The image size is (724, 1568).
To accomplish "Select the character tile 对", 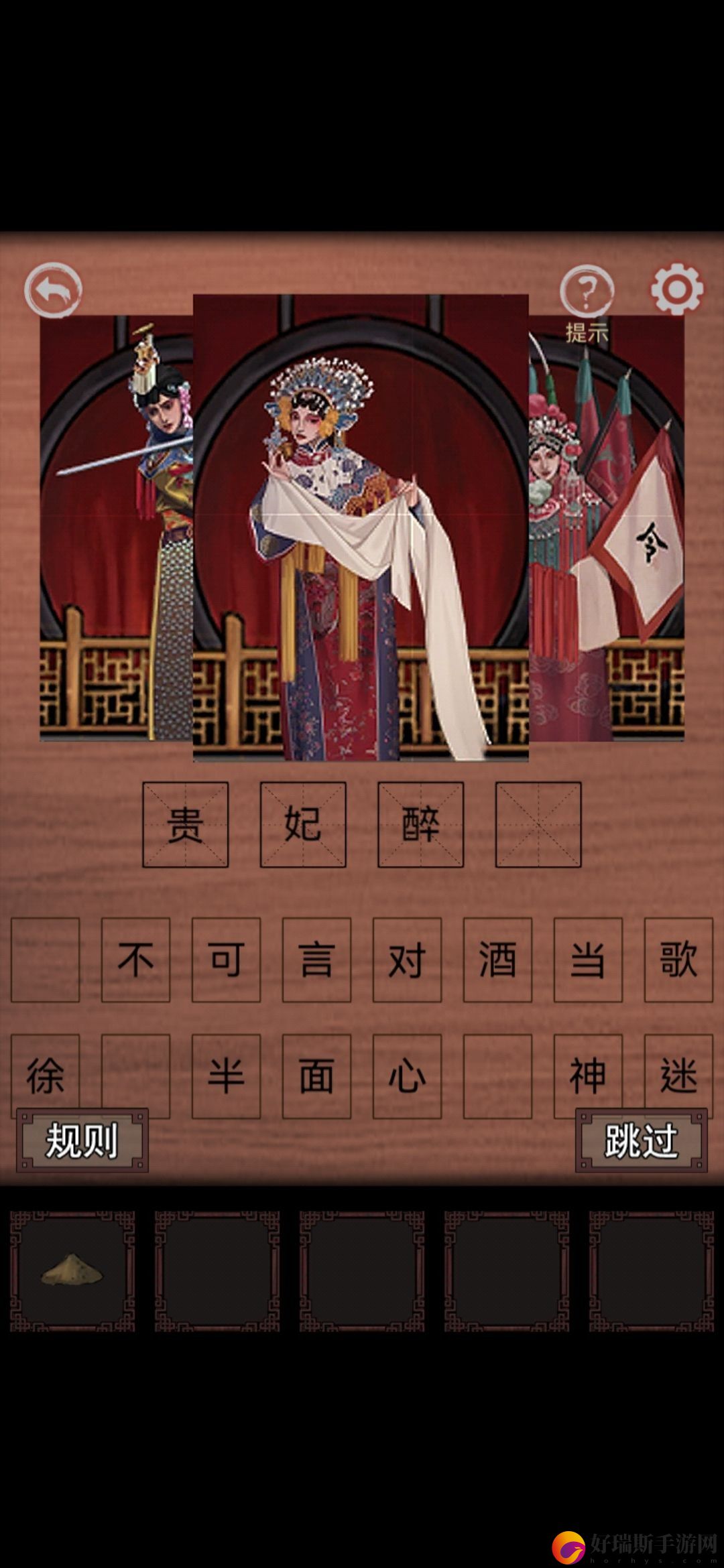I will point(407,960).
